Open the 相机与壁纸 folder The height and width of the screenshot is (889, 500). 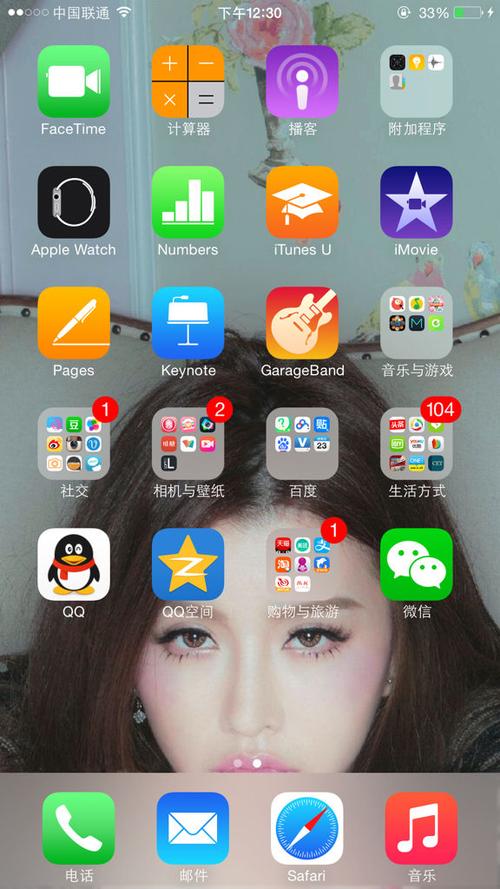(188, 443)
